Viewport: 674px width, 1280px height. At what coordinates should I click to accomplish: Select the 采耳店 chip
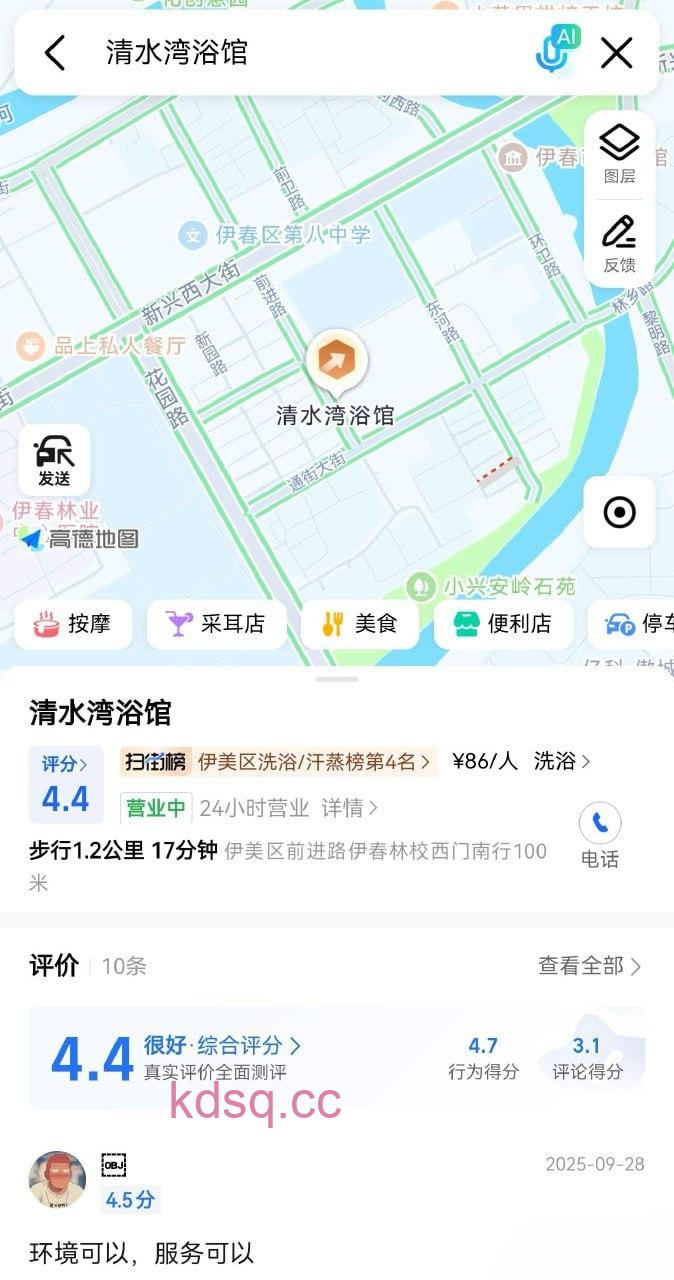(x=217, y=625)
